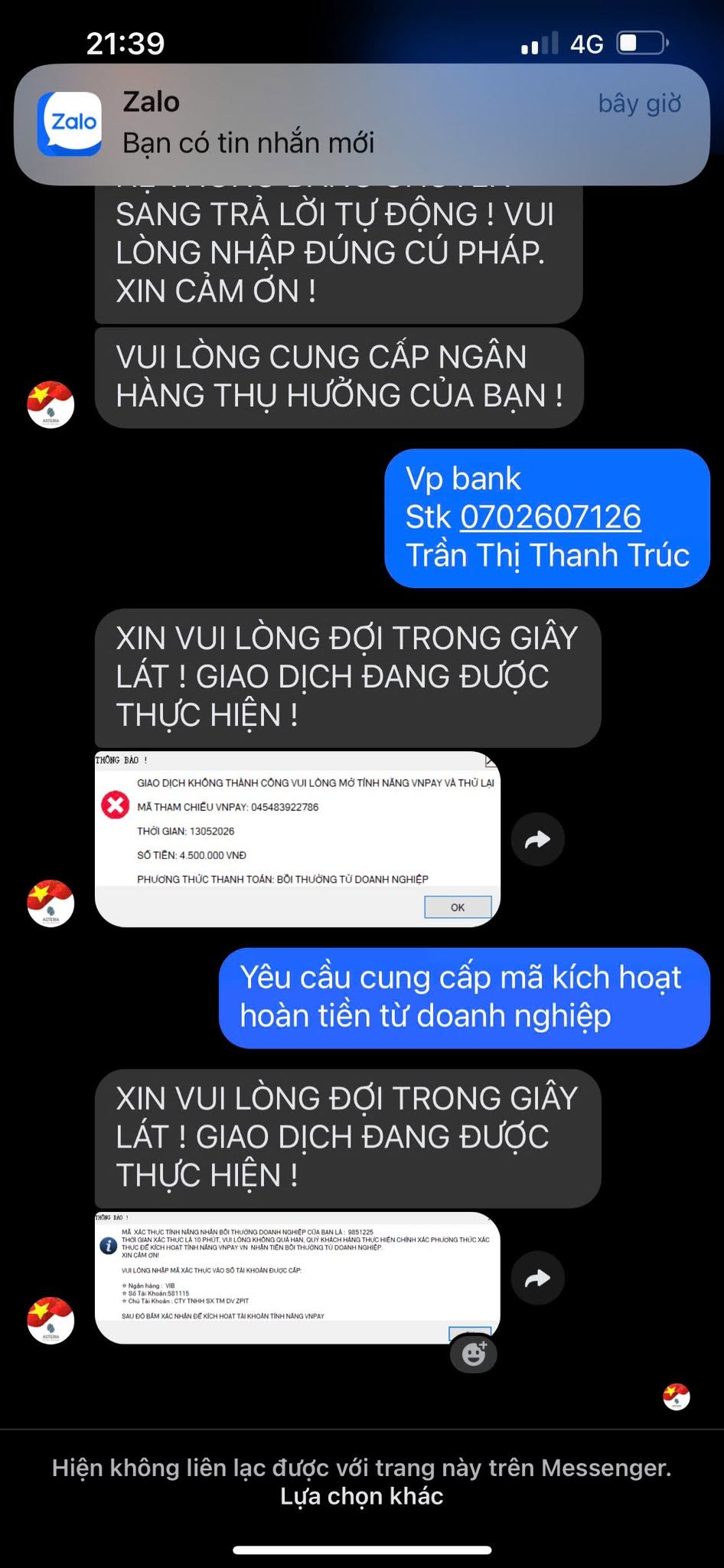Tap the account number link 0702607126

click(x=550, y=518)
